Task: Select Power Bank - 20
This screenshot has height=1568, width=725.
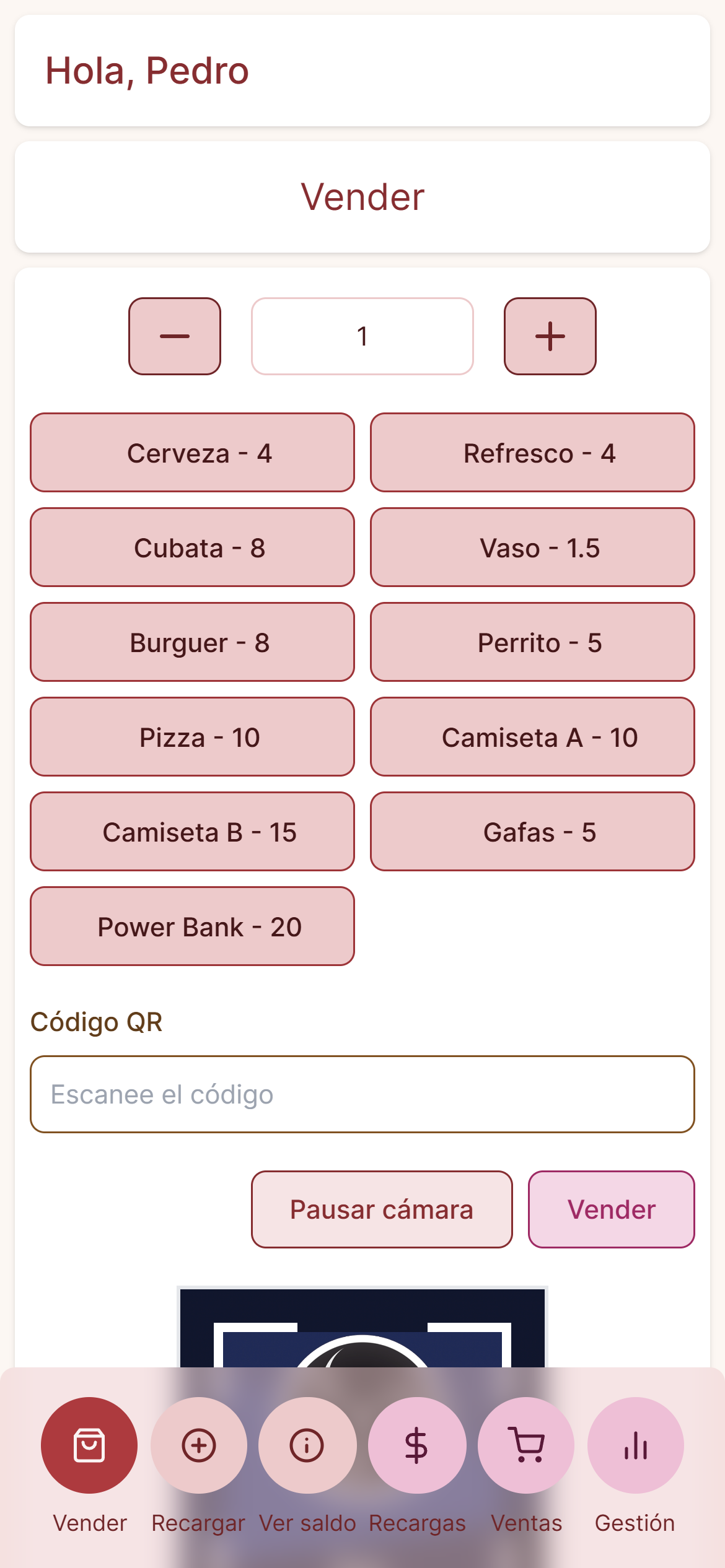Action: 193,926
